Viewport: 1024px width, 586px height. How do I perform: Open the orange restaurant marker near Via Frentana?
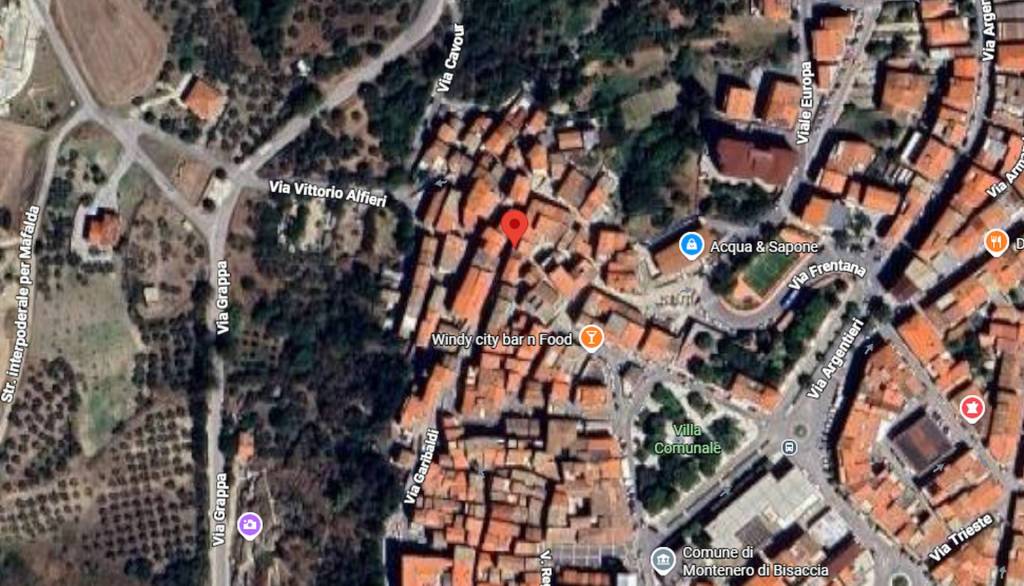(996, 241)
